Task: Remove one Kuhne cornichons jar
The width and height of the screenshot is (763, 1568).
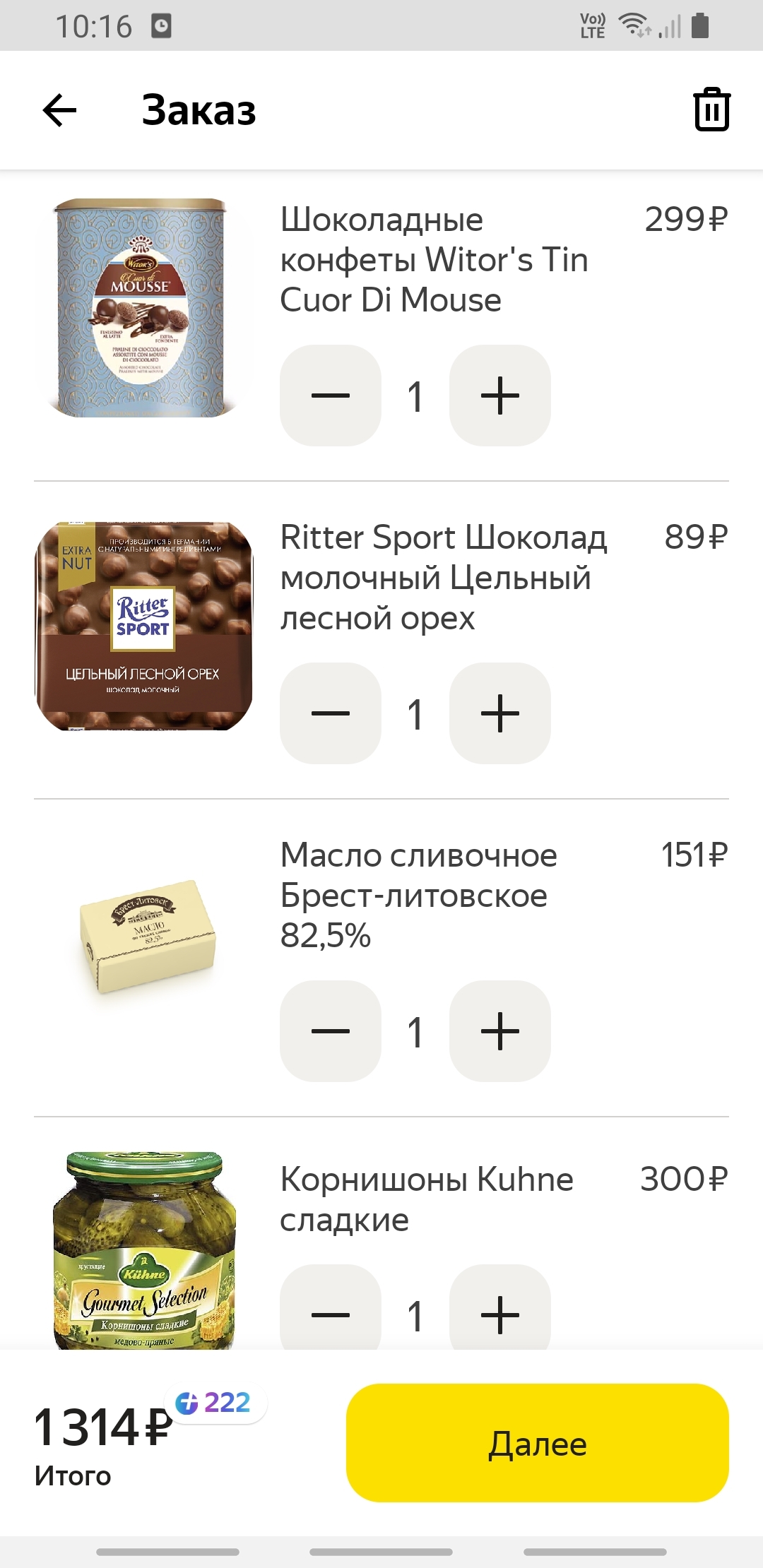Action: 331,1312
